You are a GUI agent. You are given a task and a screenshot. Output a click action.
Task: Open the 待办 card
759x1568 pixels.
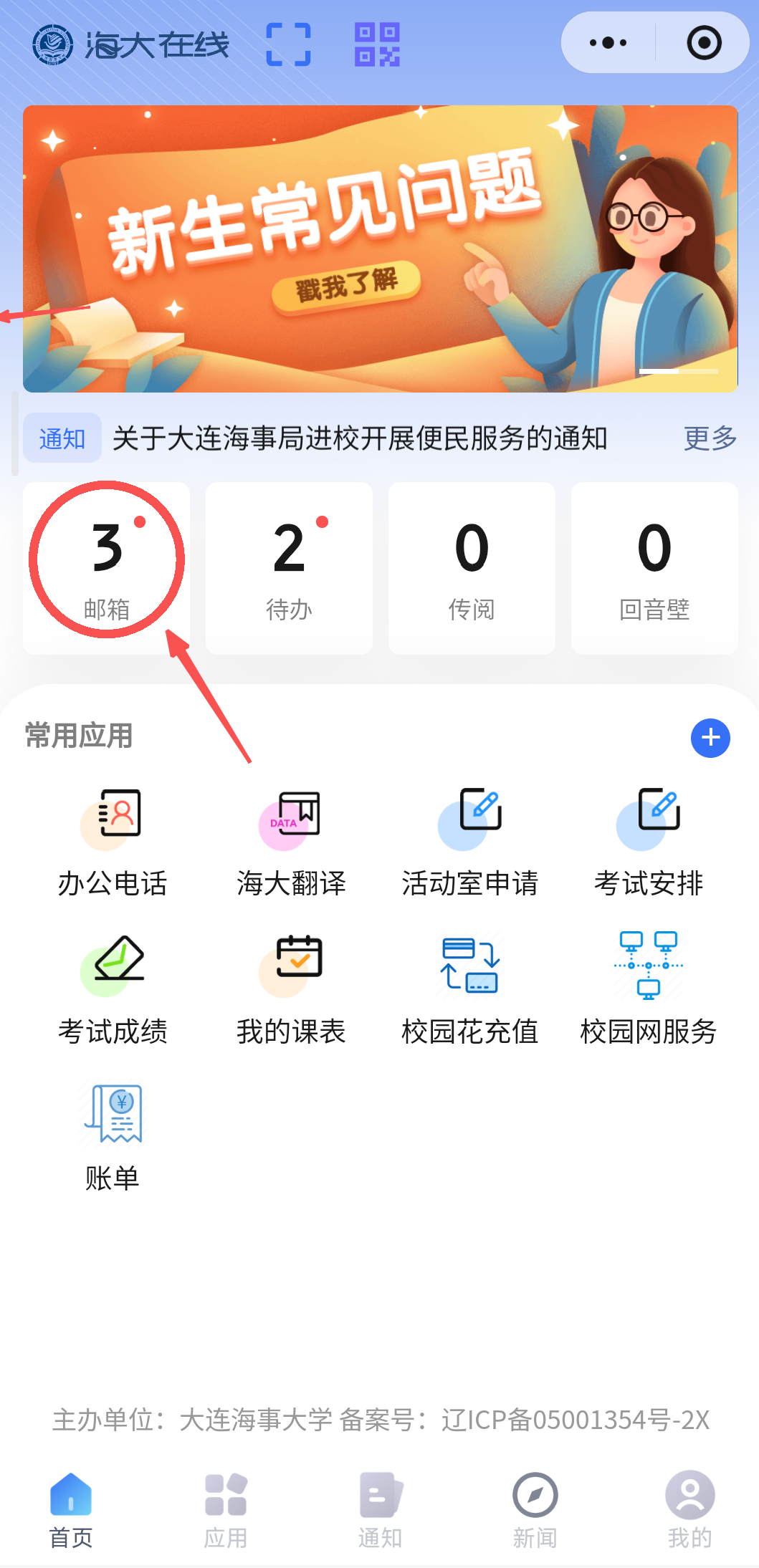click(x=289, y=567)
